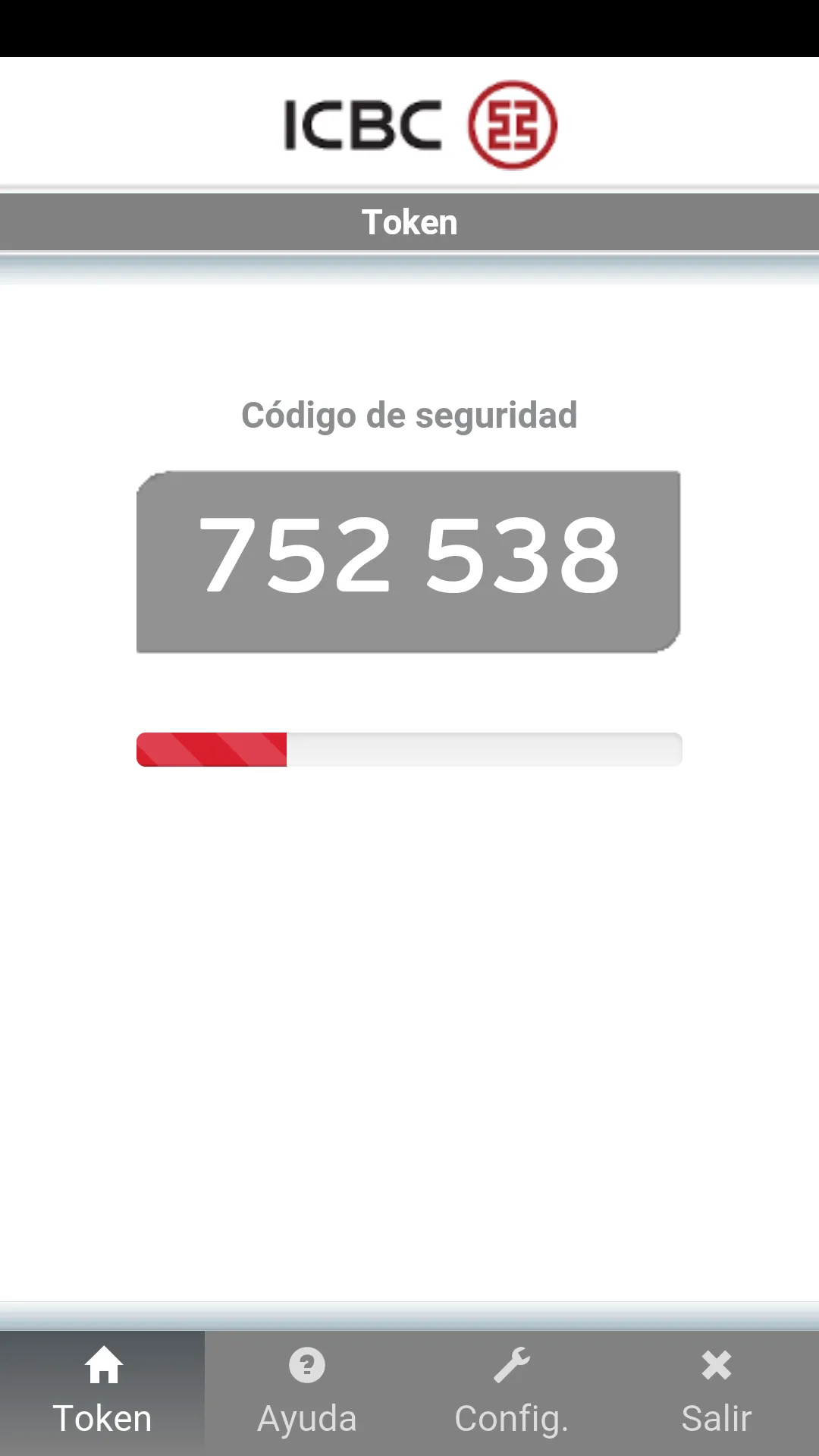Go to the Config. settings tab
Screen dimensions: 819x1456
[512, 1393]
